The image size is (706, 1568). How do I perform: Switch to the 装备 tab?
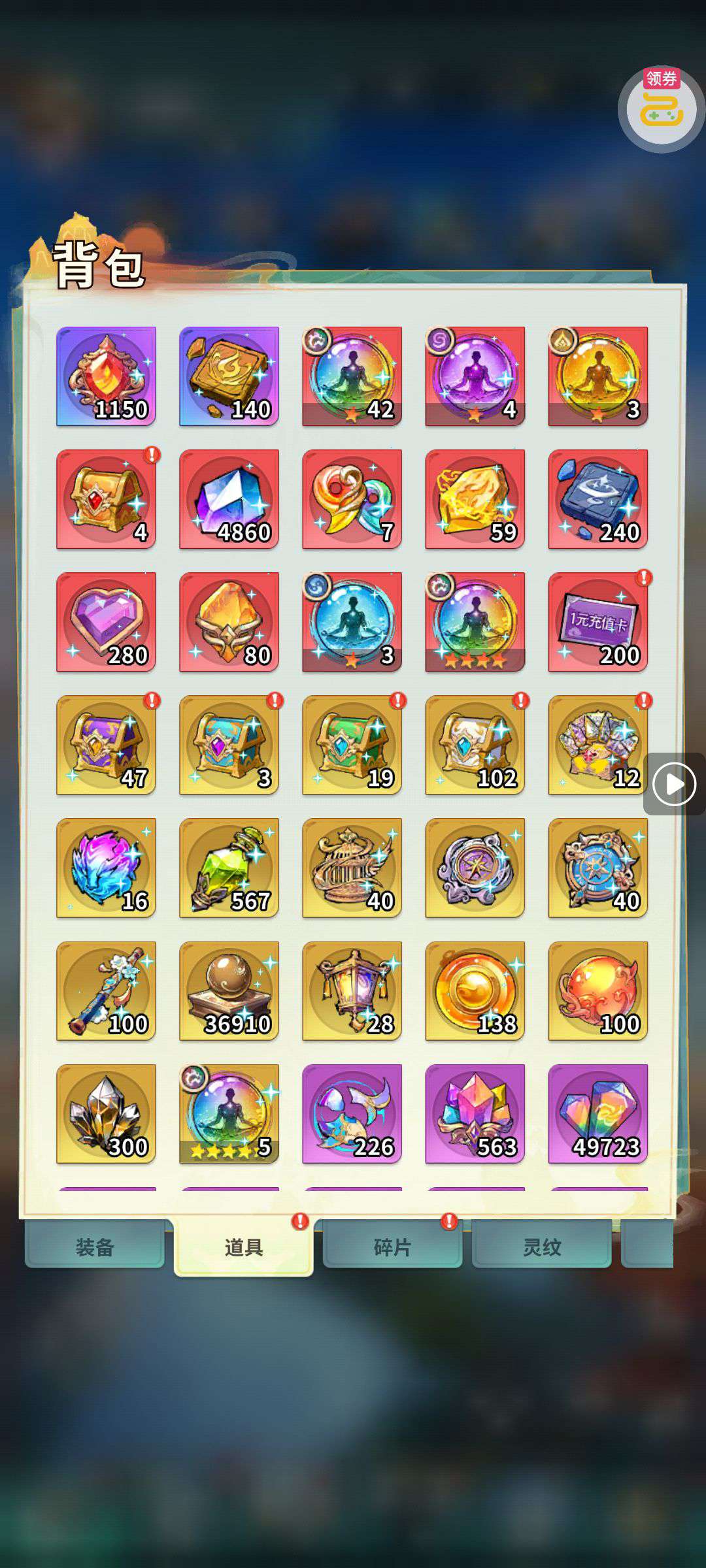[95, 1247]
